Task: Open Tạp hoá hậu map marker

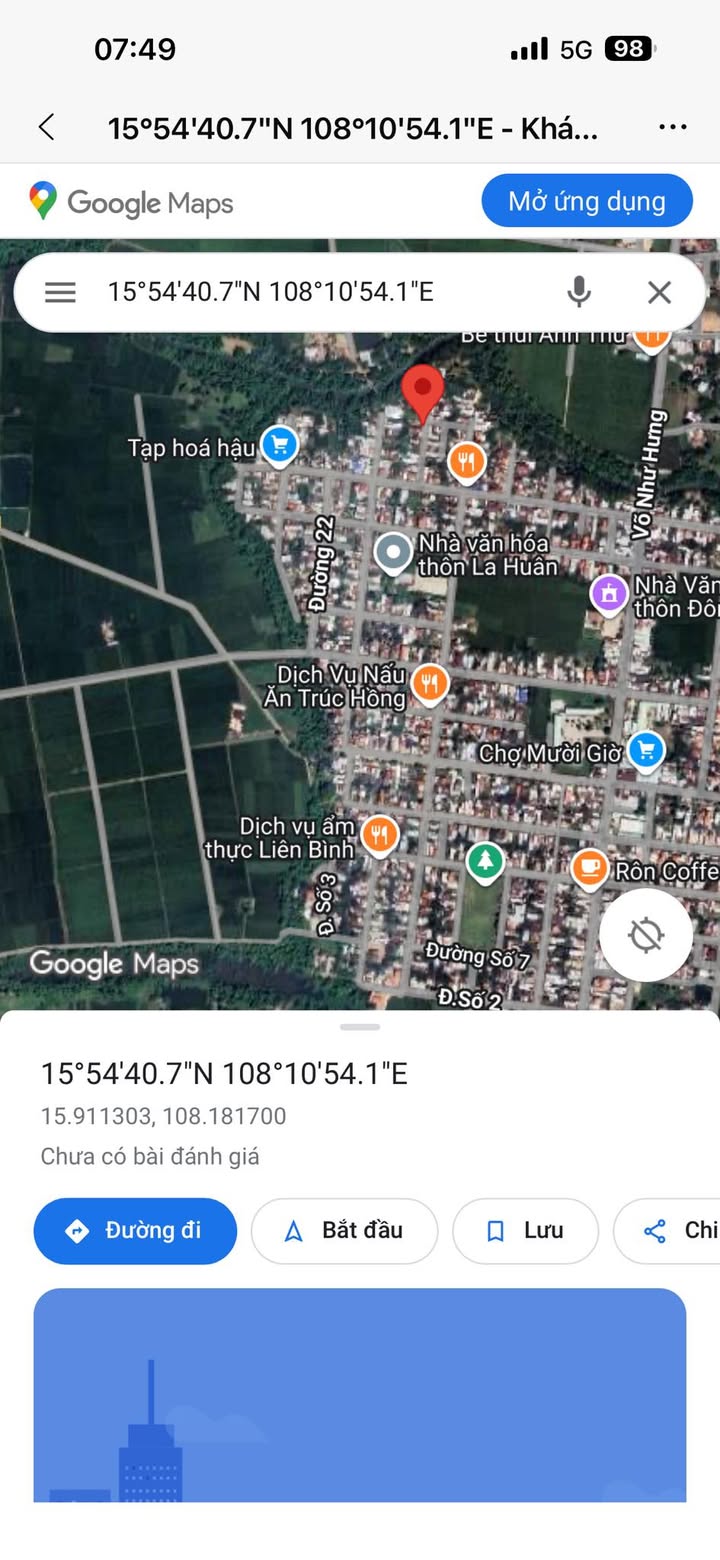Action: 278,445
